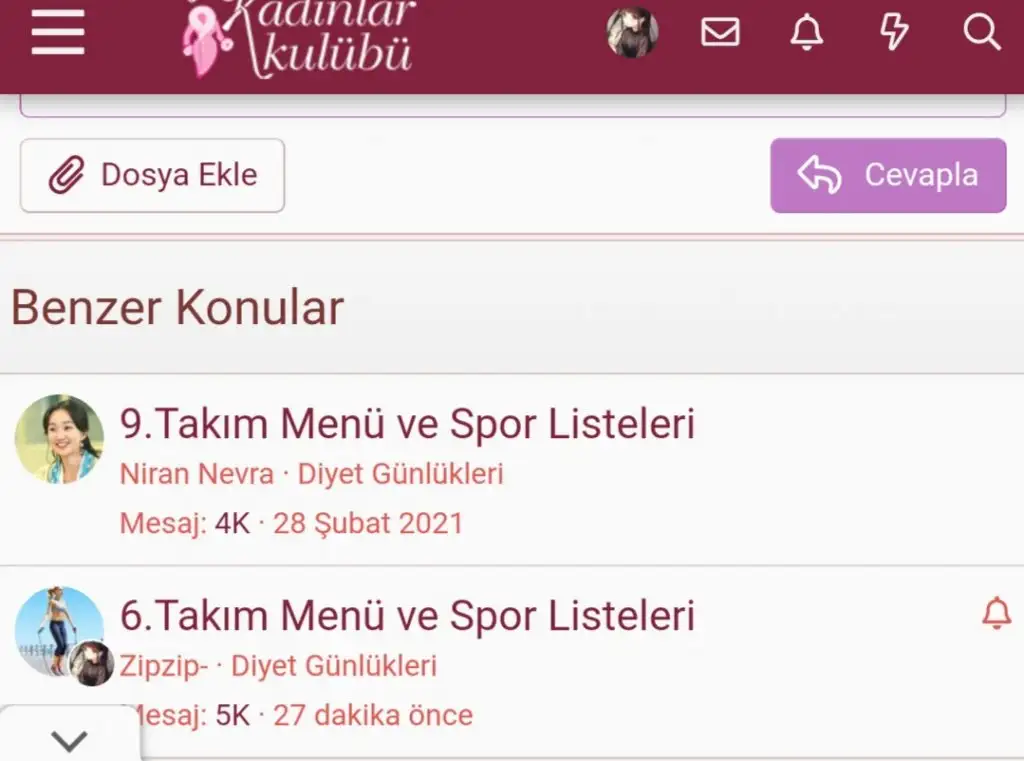
Task: Open Niran Nevra's avatar picture
Action: (59, 439)
